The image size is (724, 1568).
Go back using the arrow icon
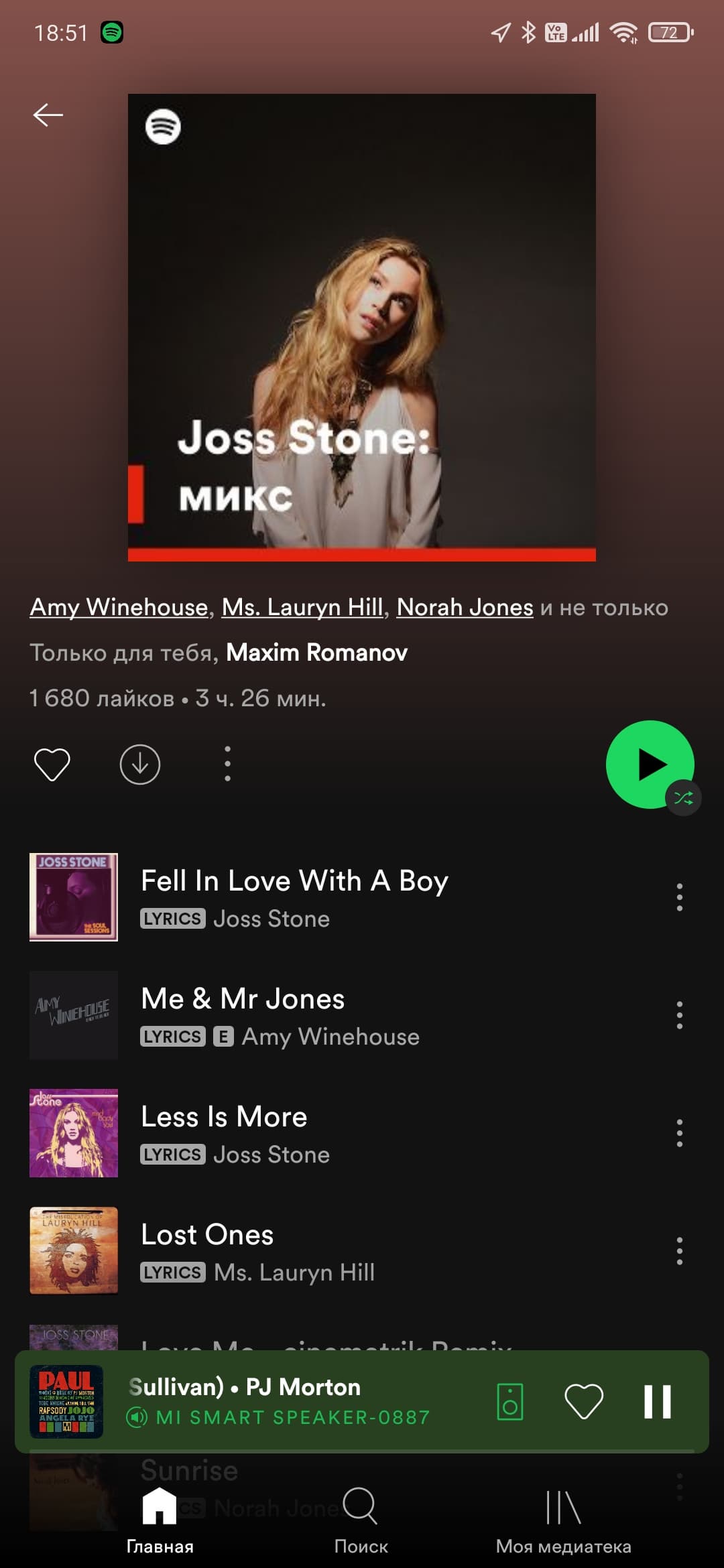(x=48, y=115)
